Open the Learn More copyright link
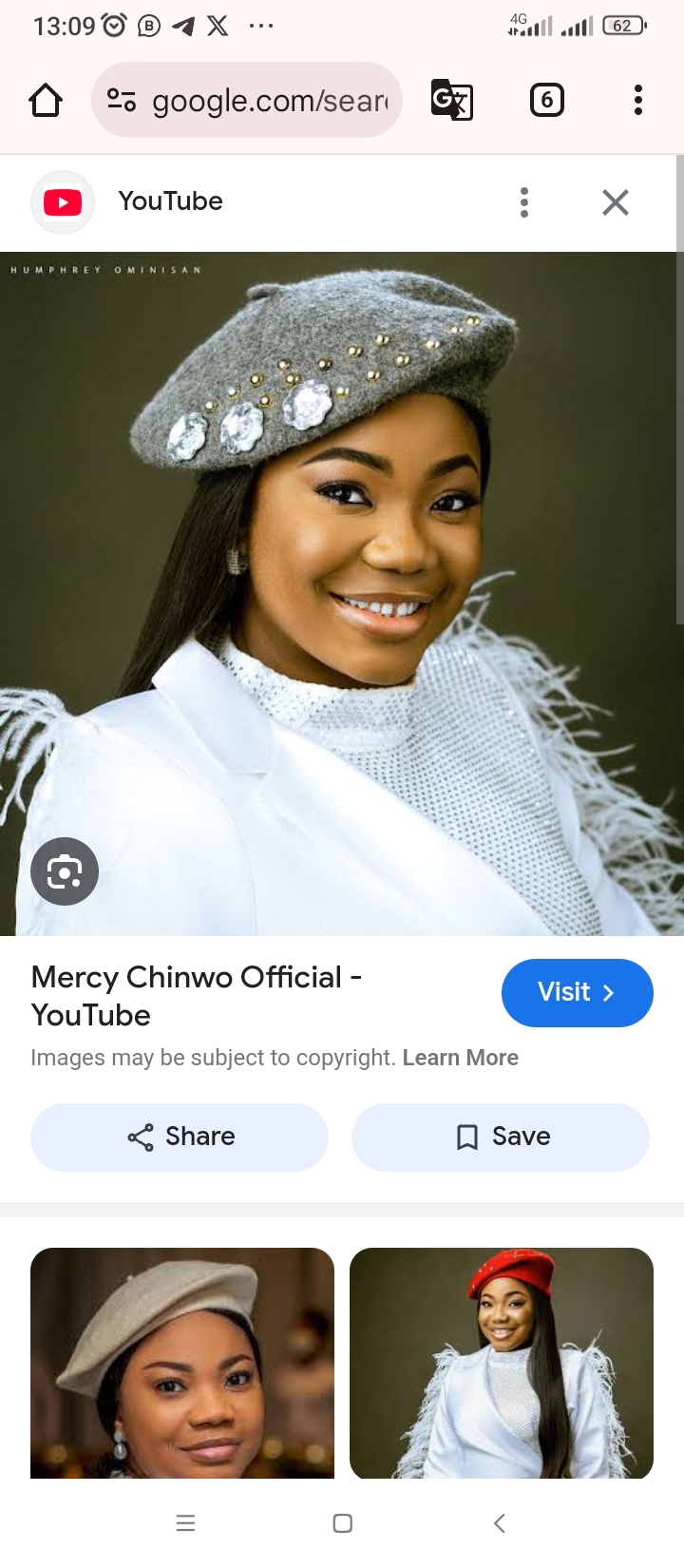 pyautogui.click(x=460, y=1057)
